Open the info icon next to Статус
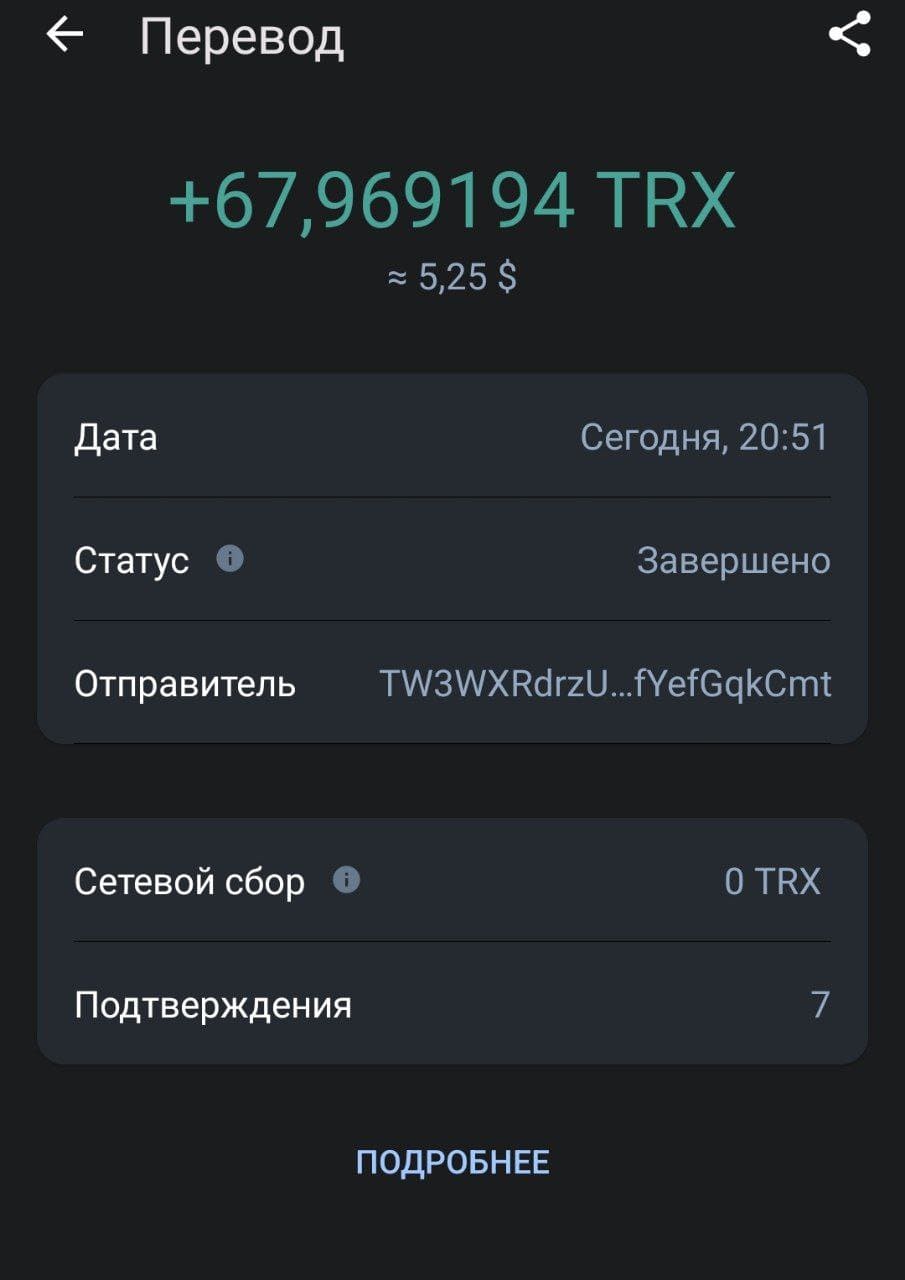905x1280 pixels. 230,559
